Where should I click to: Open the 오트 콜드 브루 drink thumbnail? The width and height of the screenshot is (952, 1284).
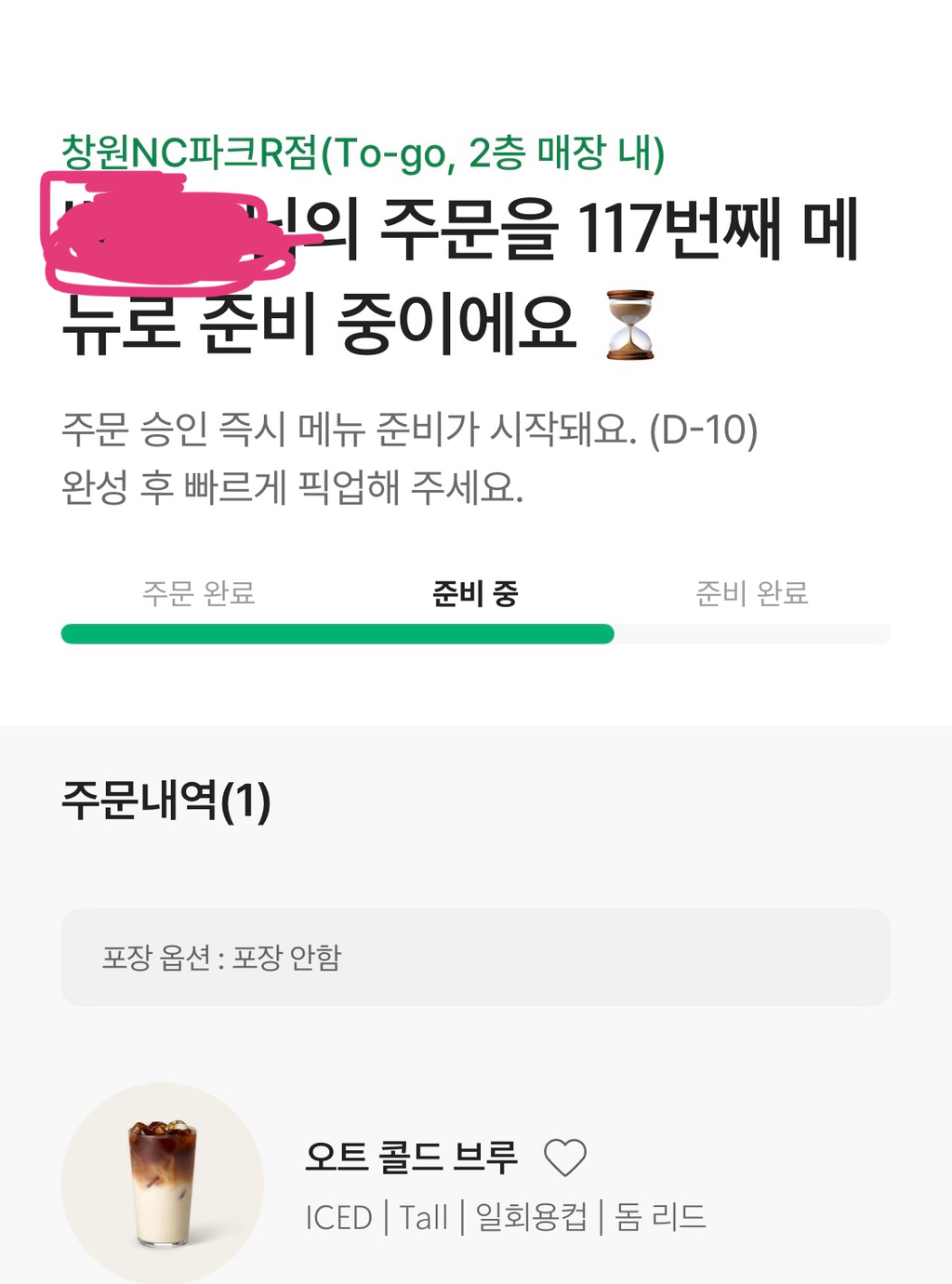tap(163, 1183)
